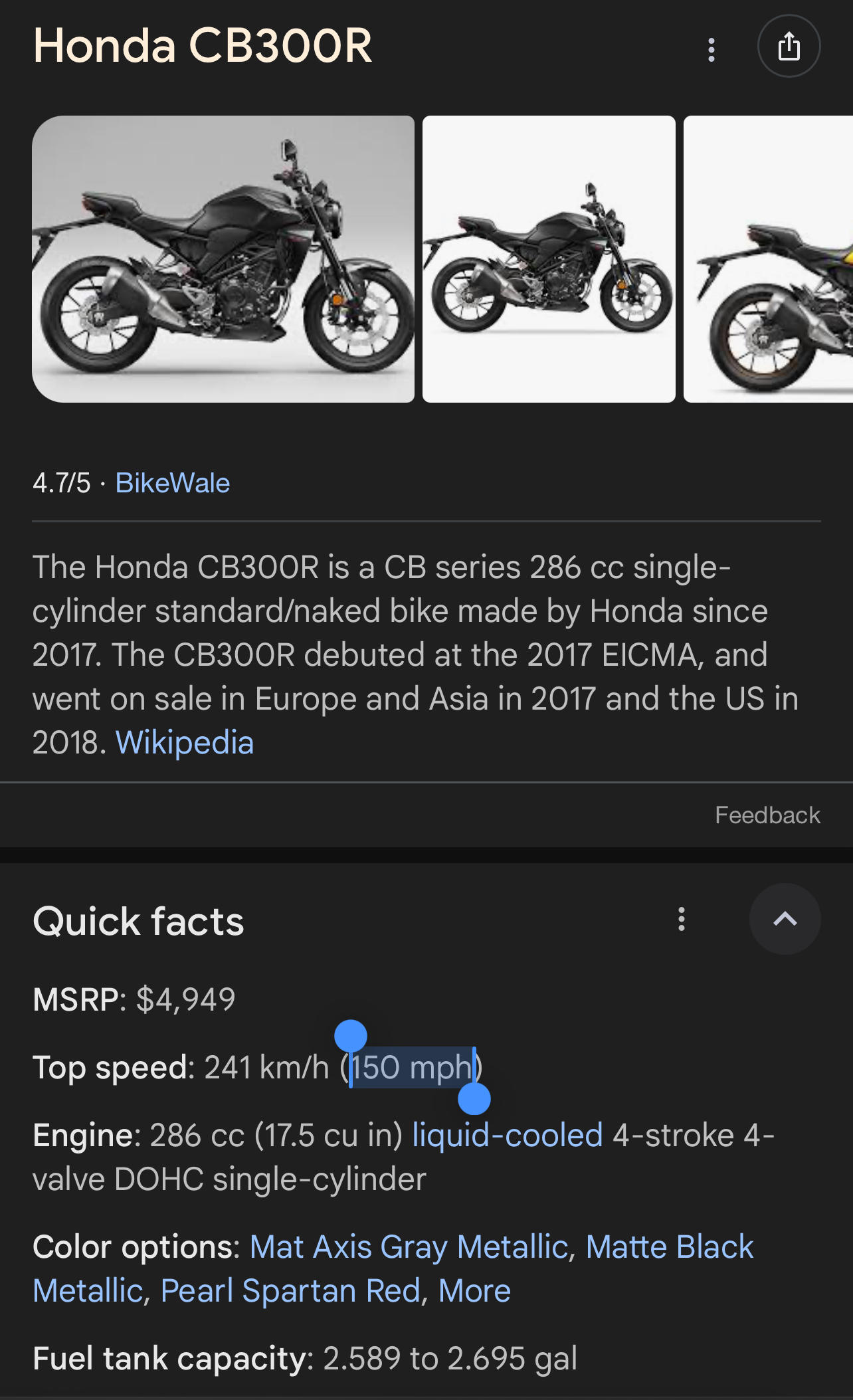Open the partially visible third motorcycle photo

[768, 259]
